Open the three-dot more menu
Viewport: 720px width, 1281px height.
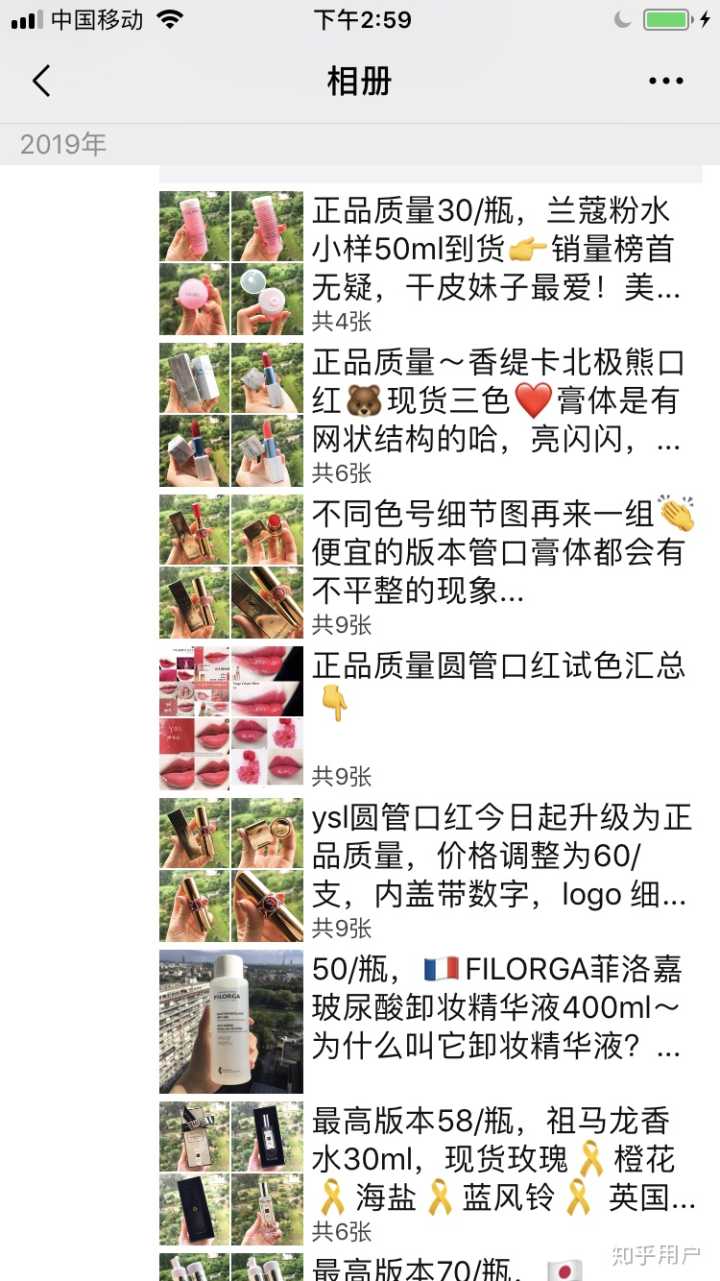point(665,81)
